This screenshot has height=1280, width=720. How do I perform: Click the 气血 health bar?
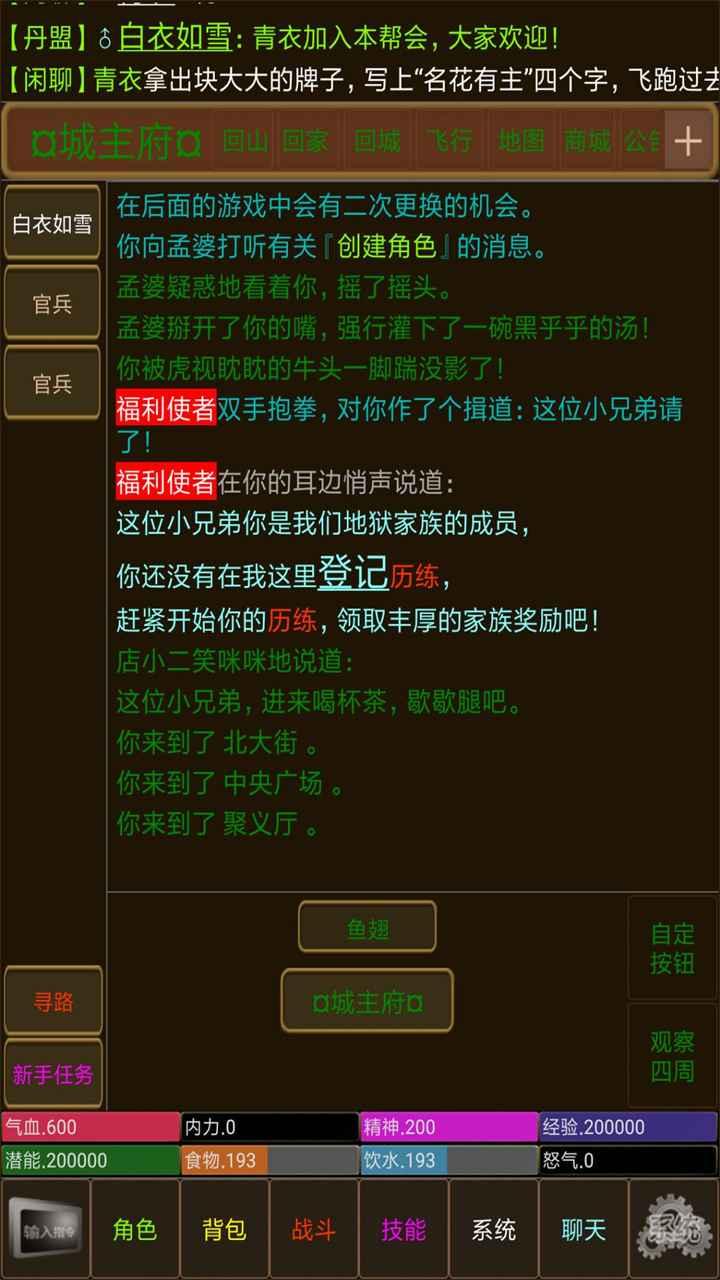(90, 1126)
